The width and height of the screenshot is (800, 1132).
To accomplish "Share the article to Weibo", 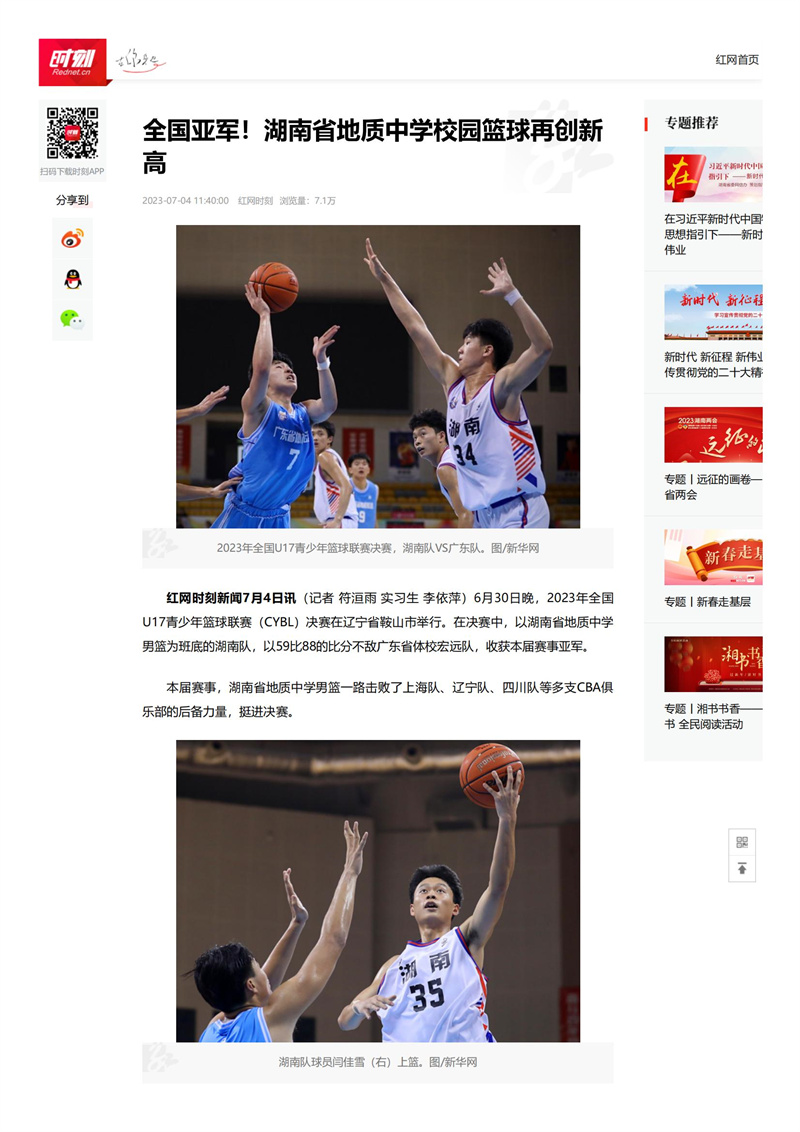I will click(x=72, y=238).
